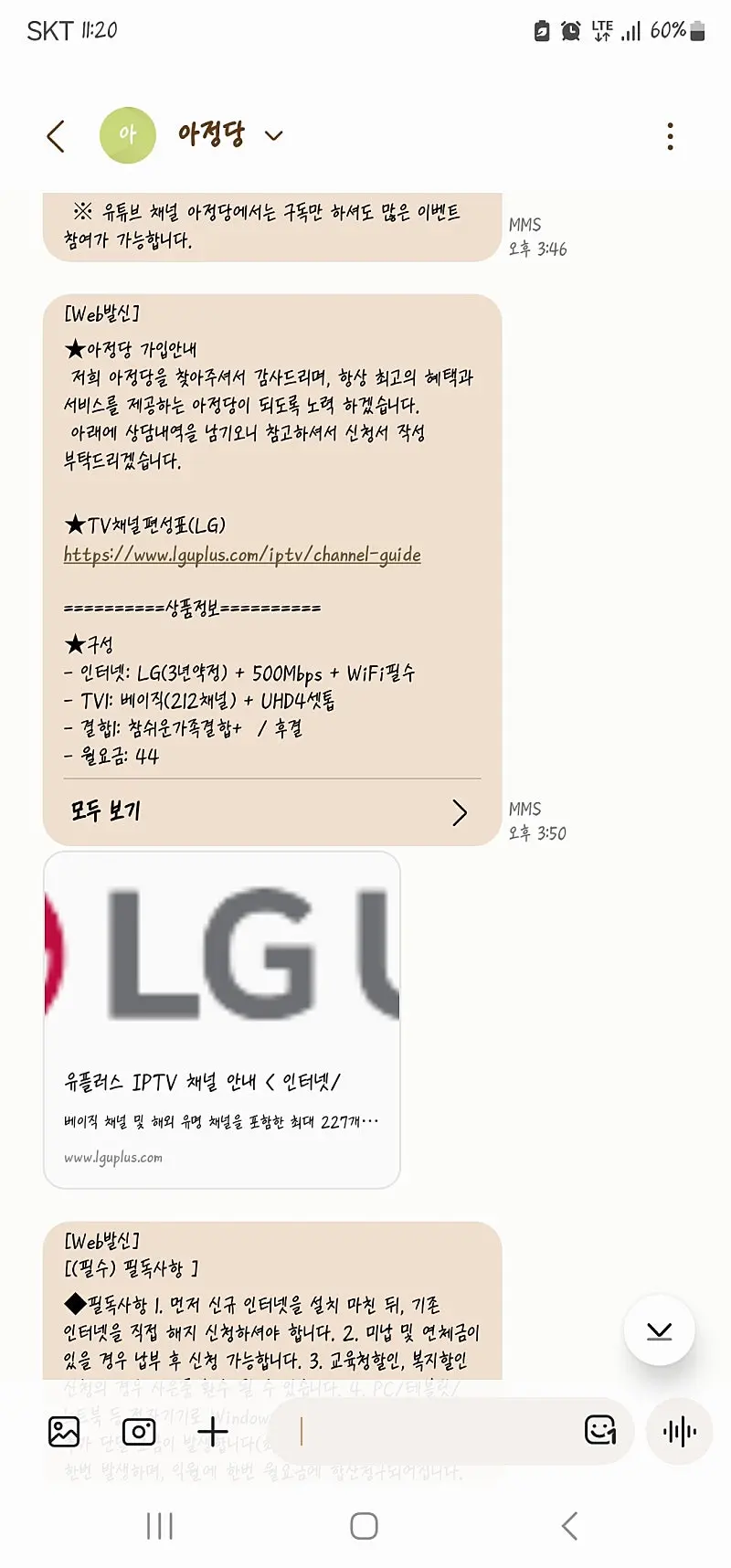Open the three-dot overflow menu
Screen dimensions: 731x1568
pyautogui.click(x=670, y=136)
